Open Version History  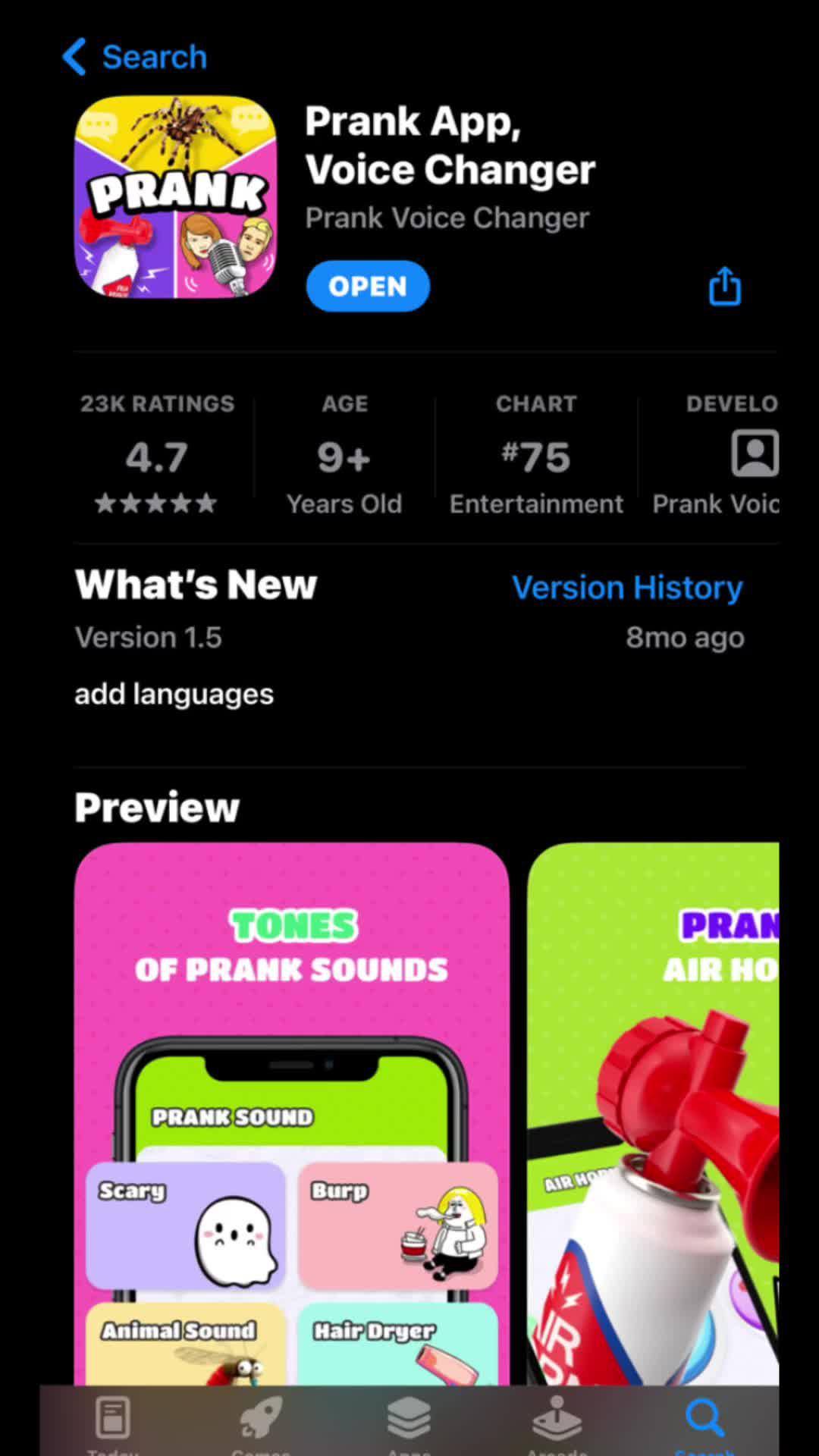[x=626, y=587]
